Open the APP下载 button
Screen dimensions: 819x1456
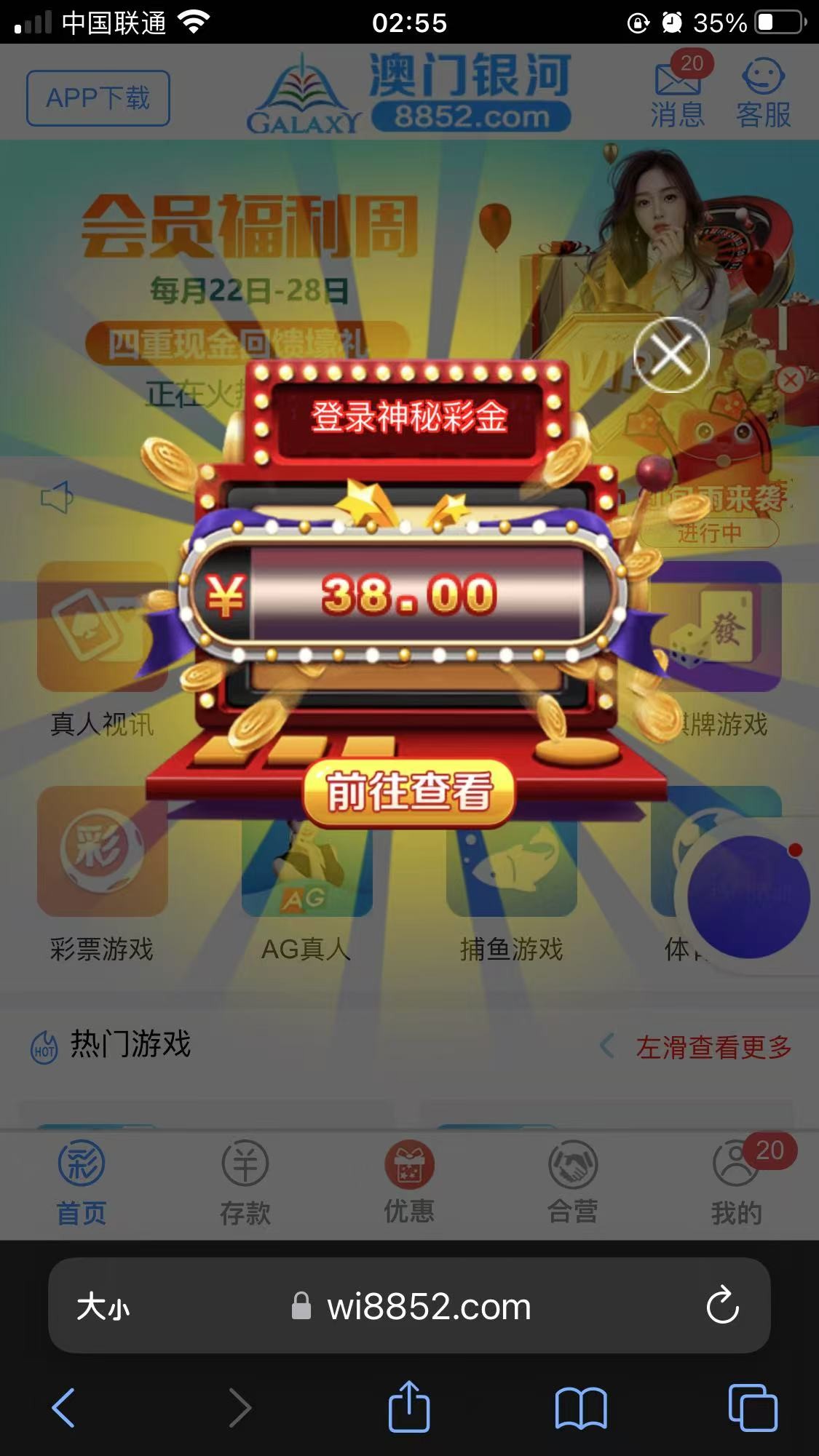98,98
